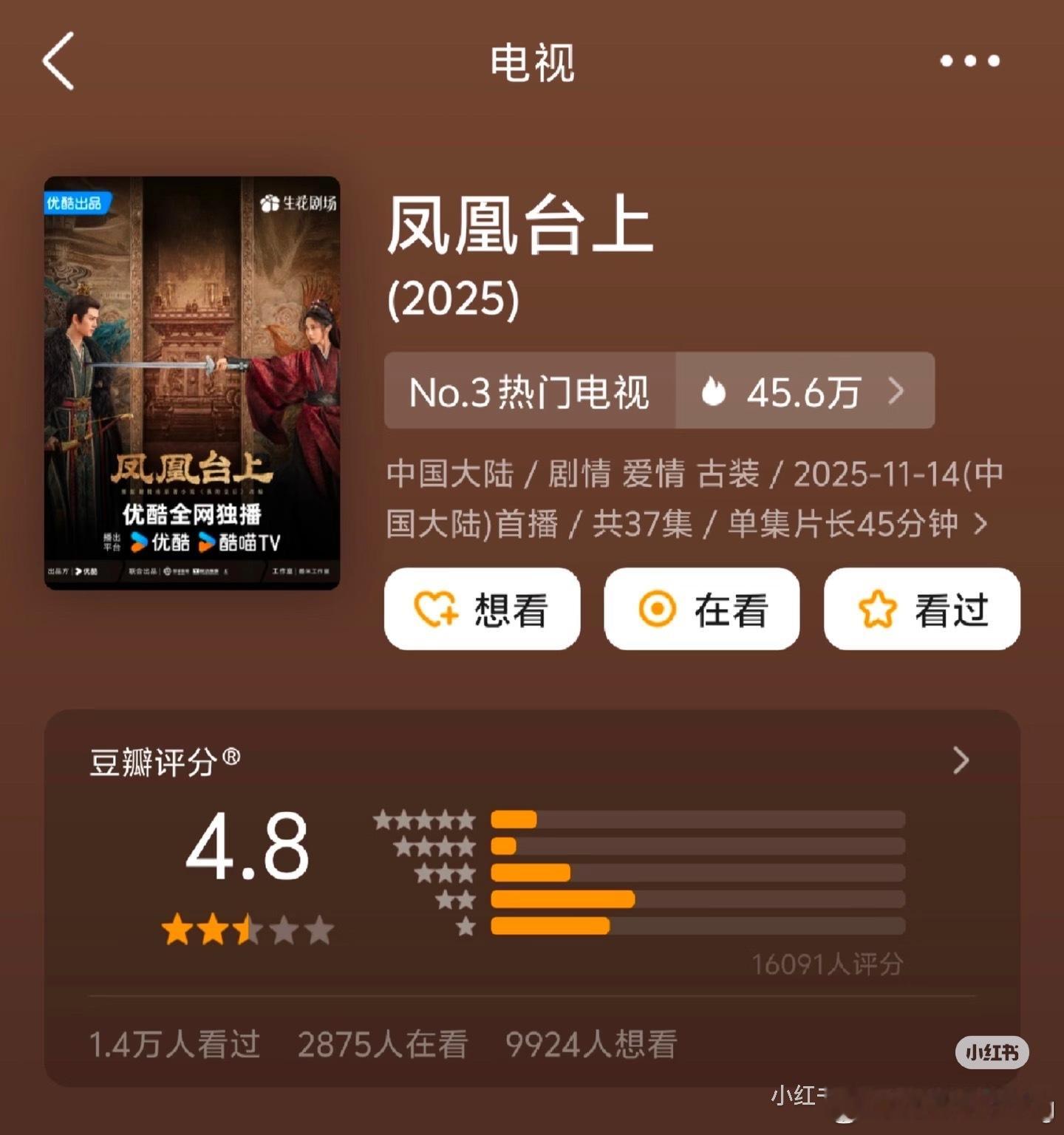1064x1135 pixels.
Task: Mark the drama as 想看
Action: (482, 610)
